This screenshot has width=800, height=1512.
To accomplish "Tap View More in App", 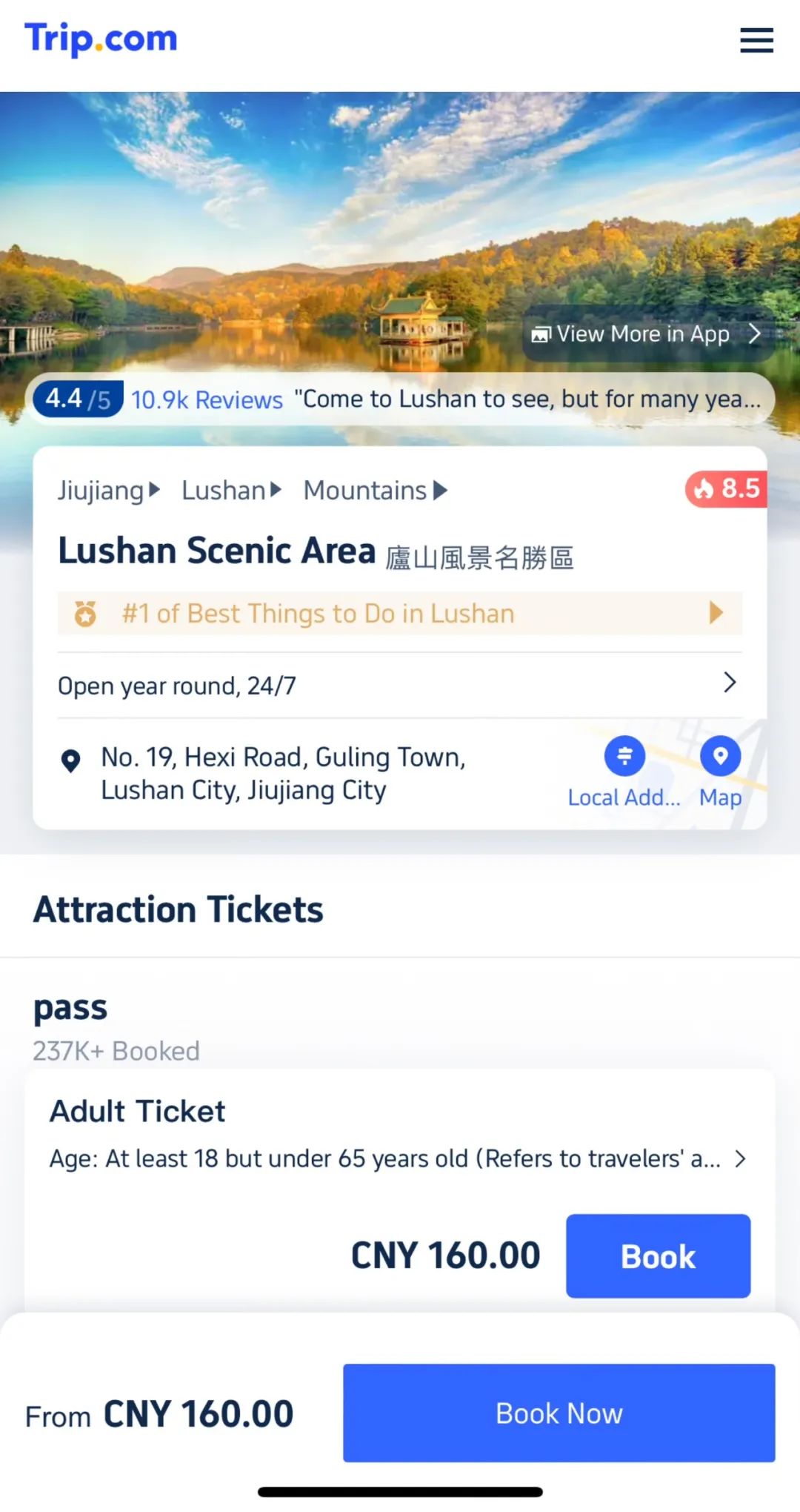I will pyautogui.click(x=647, y=334).
